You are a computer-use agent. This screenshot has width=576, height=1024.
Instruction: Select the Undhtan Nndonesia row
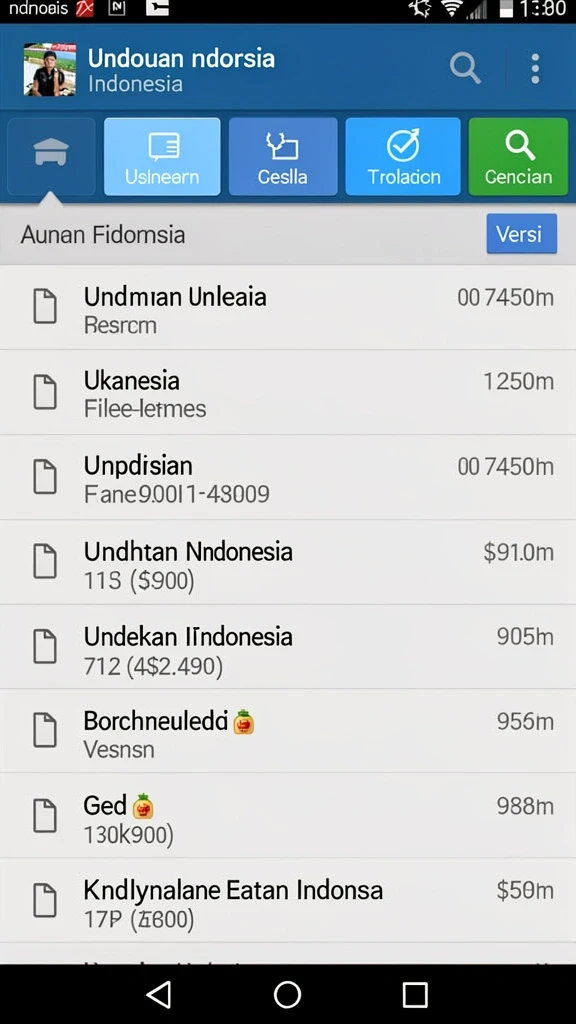point(288,562)
